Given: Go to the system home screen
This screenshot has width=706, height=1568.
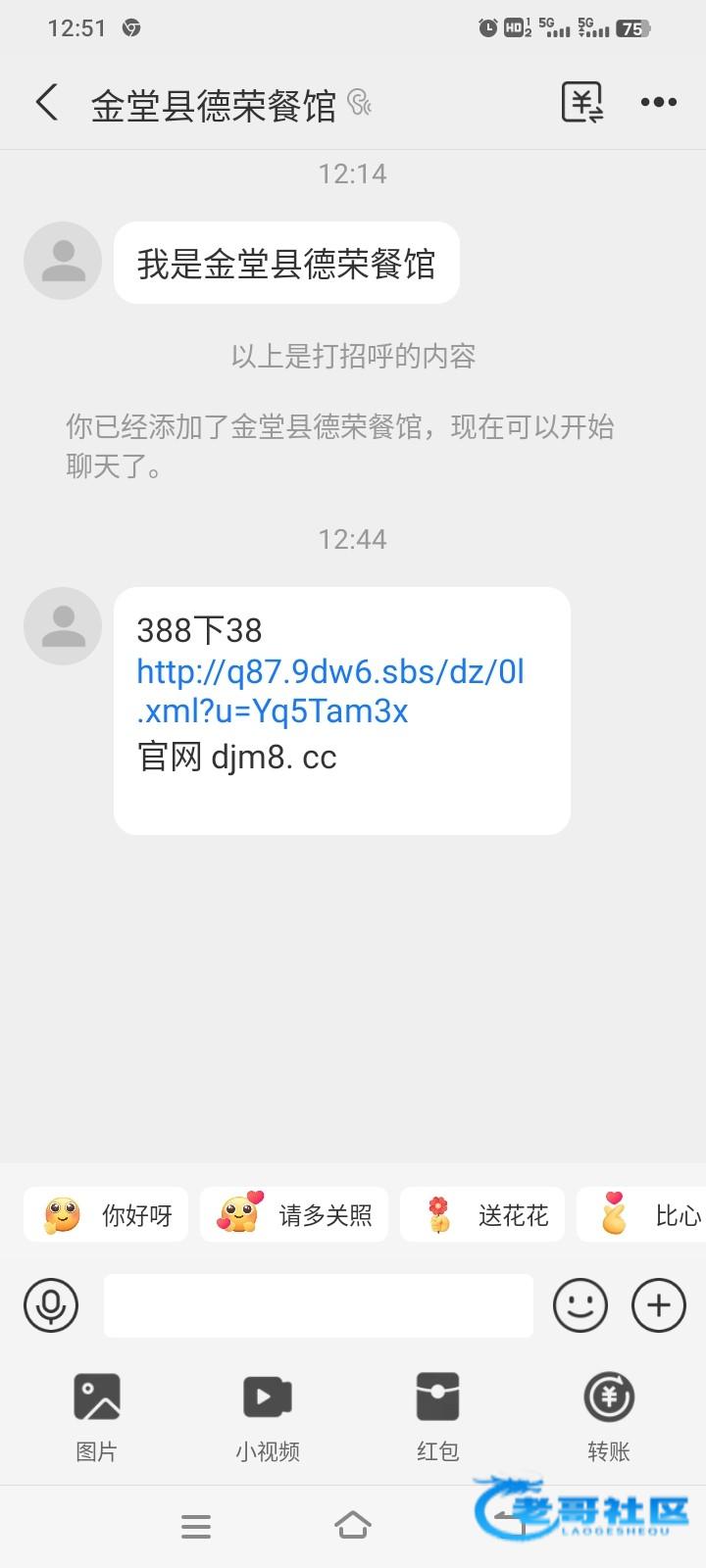Looking at the screenshot, I should pos(353,1526).
